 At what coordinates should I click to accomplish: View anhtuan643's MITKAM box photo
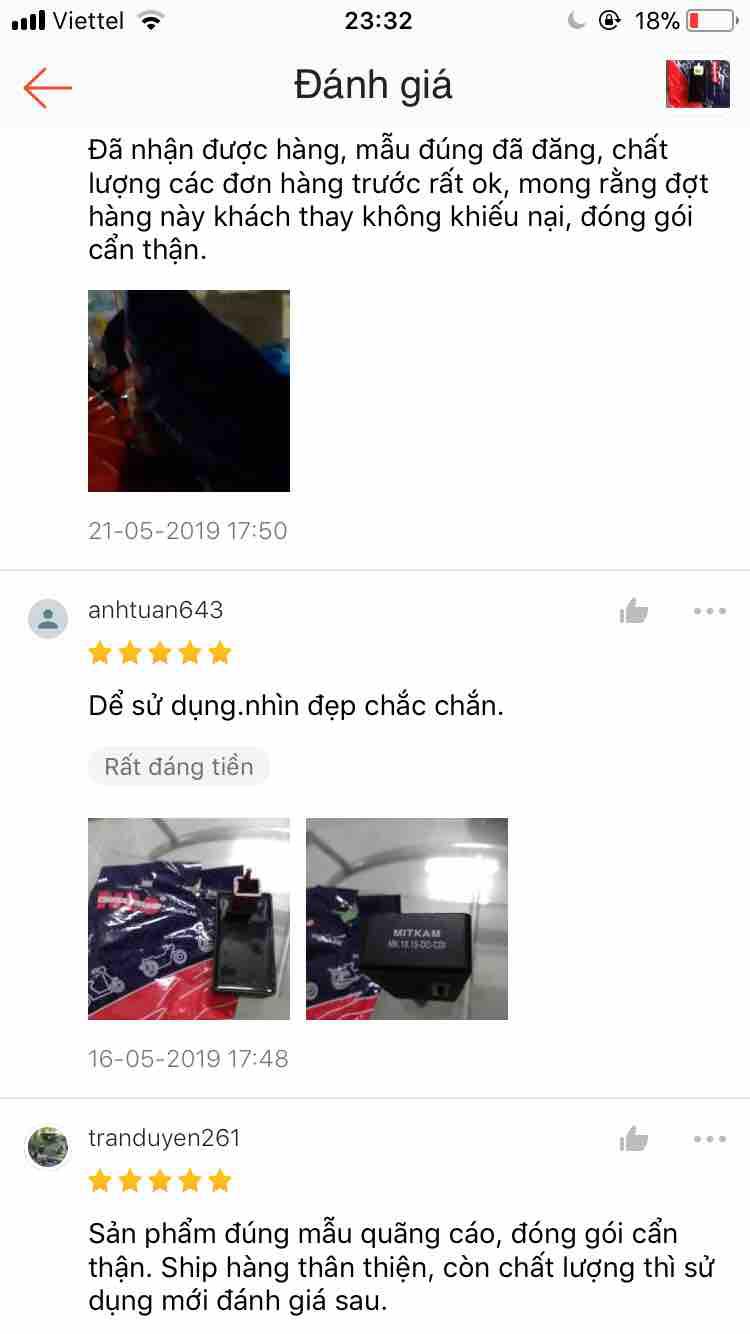coord(406,919)
